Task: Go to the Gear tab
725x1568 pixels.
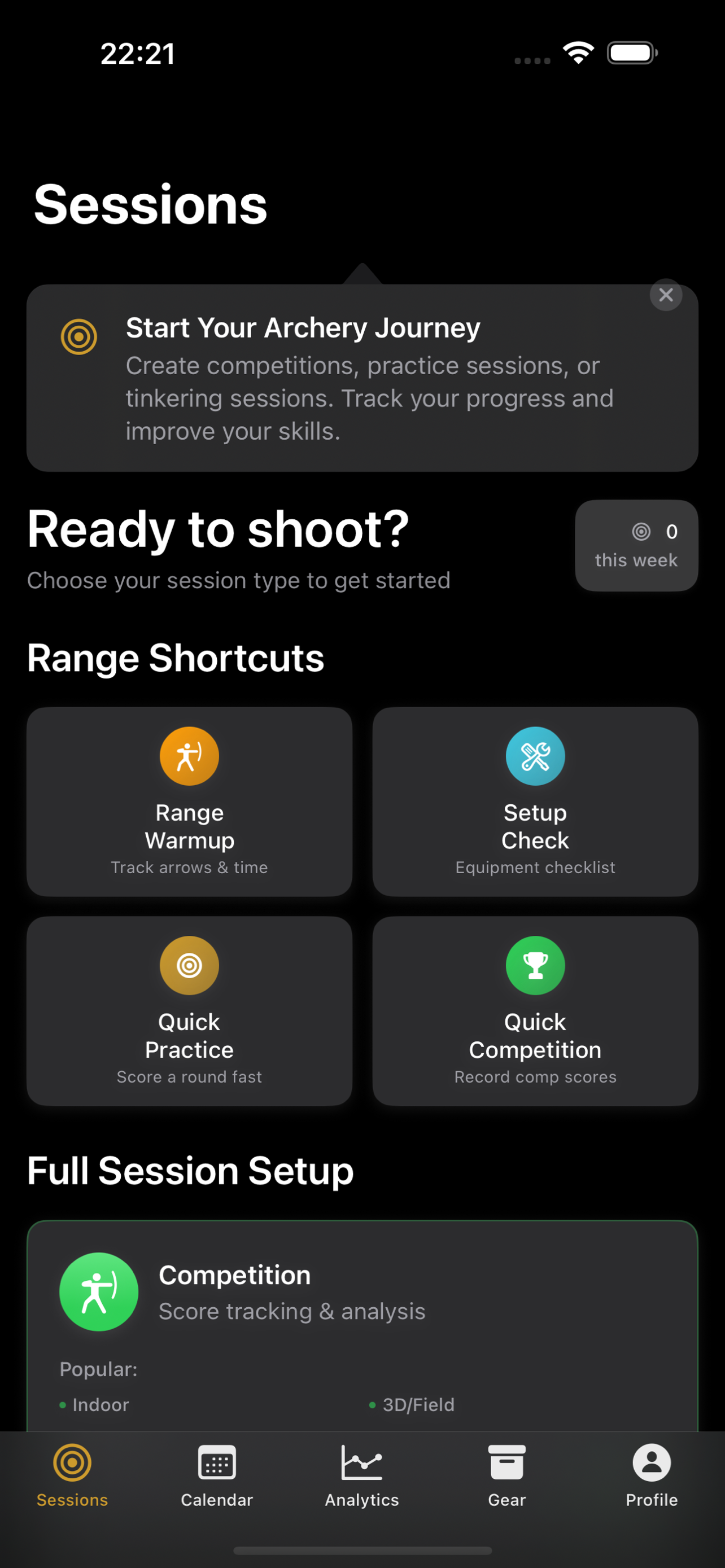Action: pos(507,1475)
